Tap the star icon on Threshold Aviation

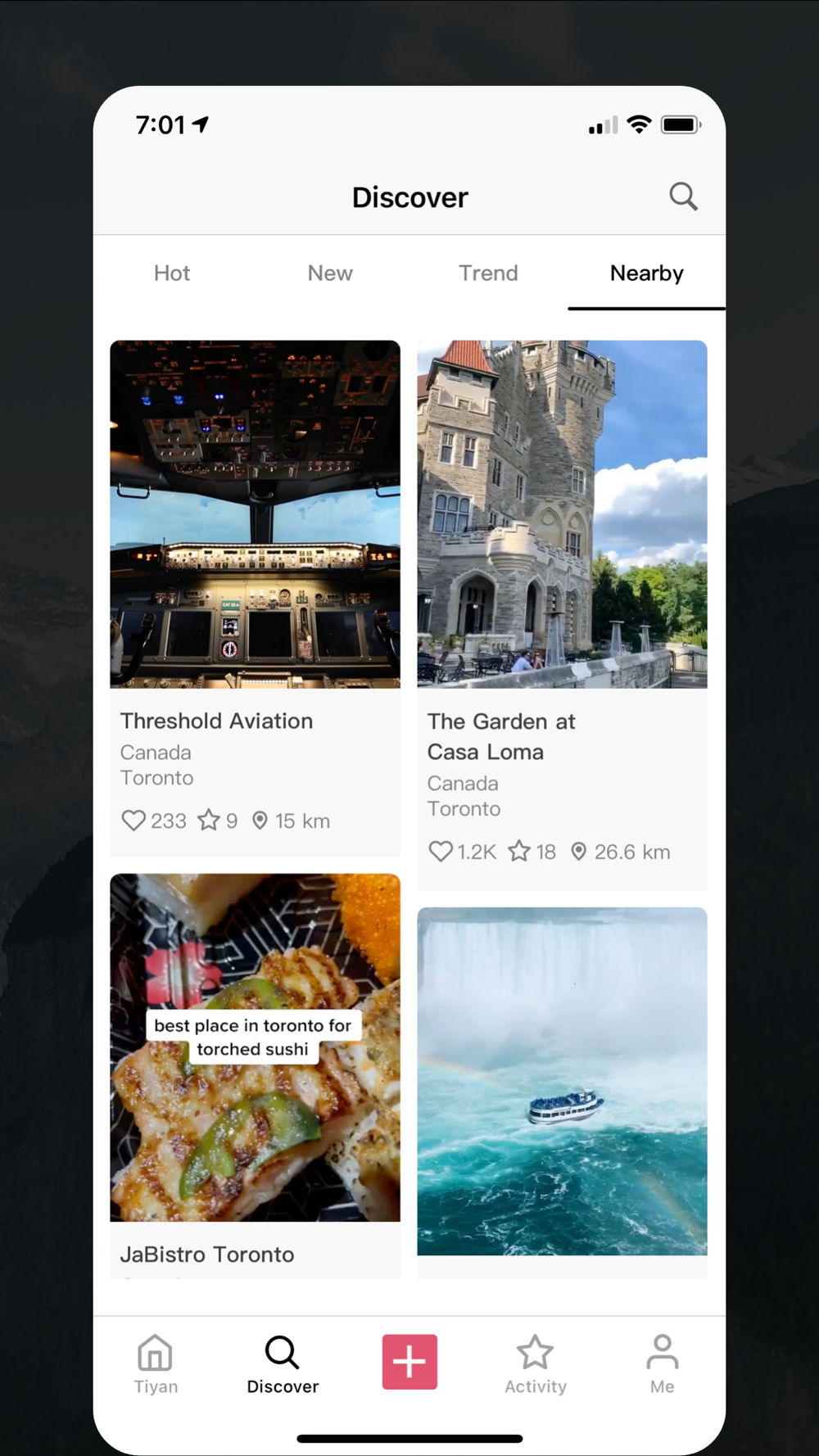click(209, 821)
